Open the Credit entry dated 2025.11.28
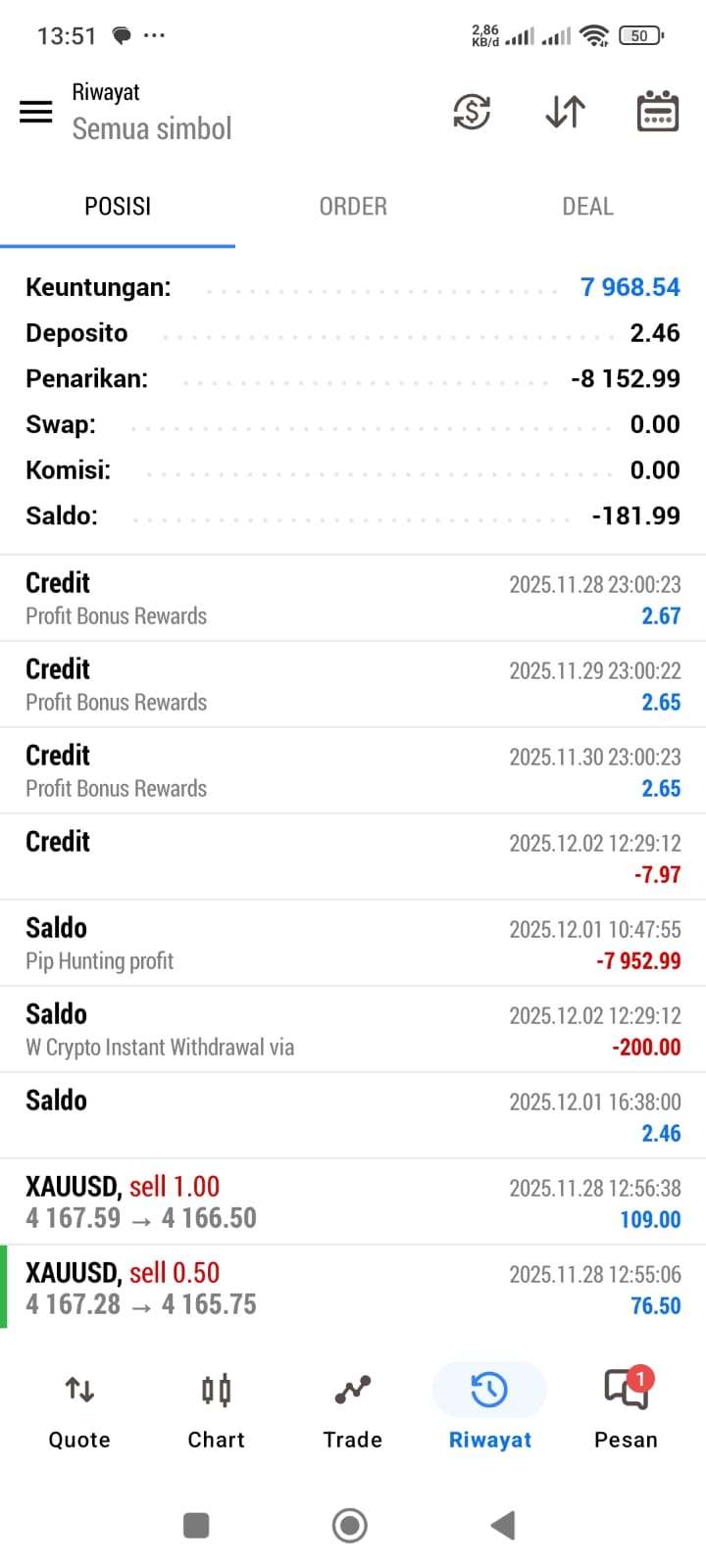The image size is (706, 1568). 353,598
